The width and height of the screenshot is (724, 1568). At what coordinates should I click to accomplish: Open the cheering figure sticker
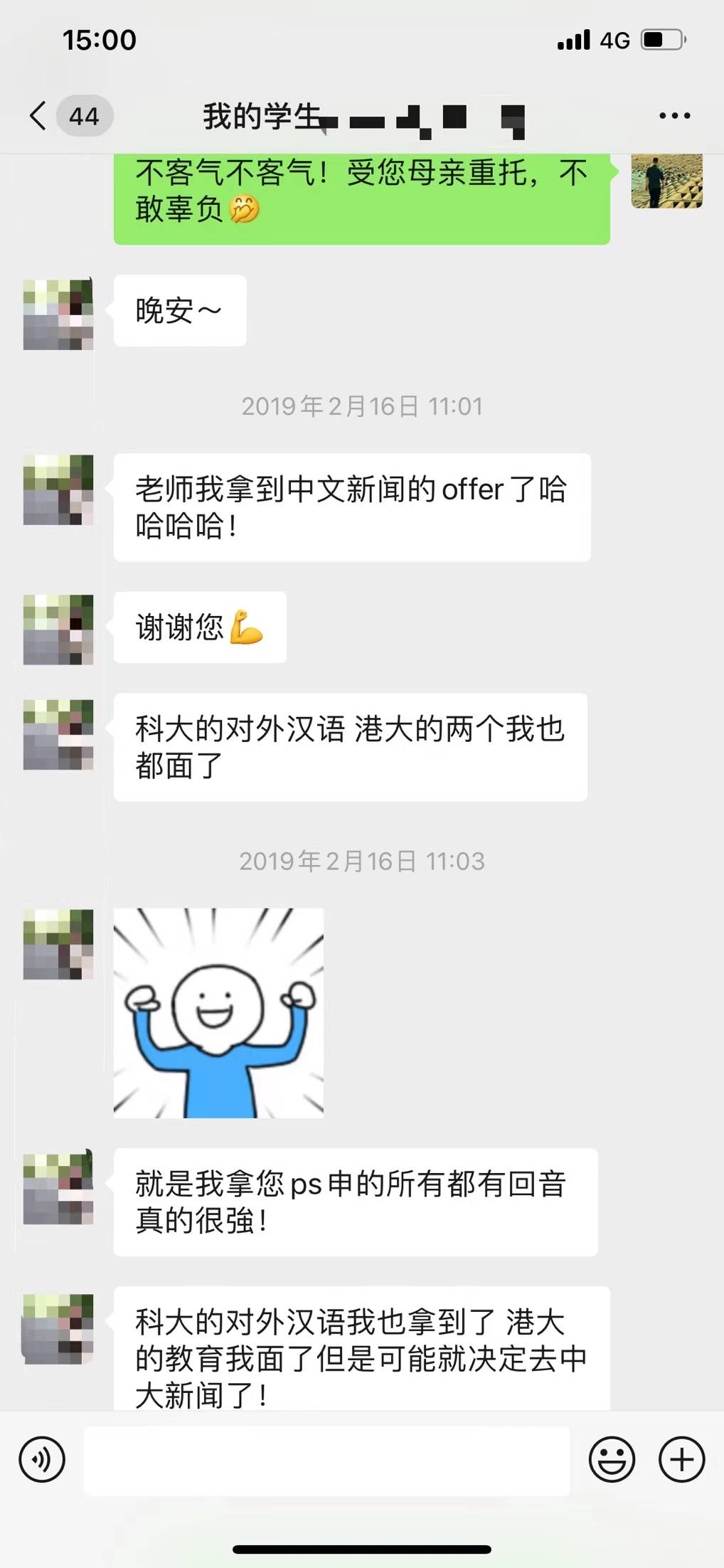click(x=218, y=1012)
